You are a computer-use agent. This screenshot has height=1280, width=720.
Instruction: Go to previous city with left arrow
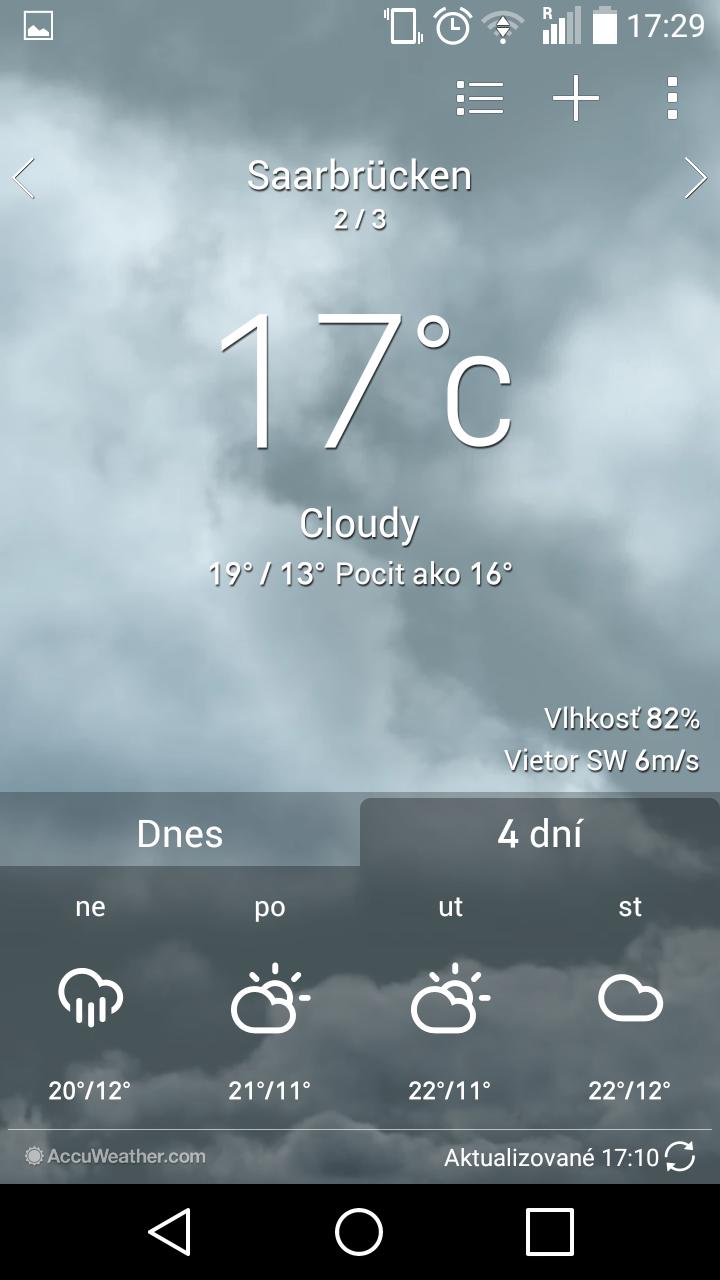24,179
